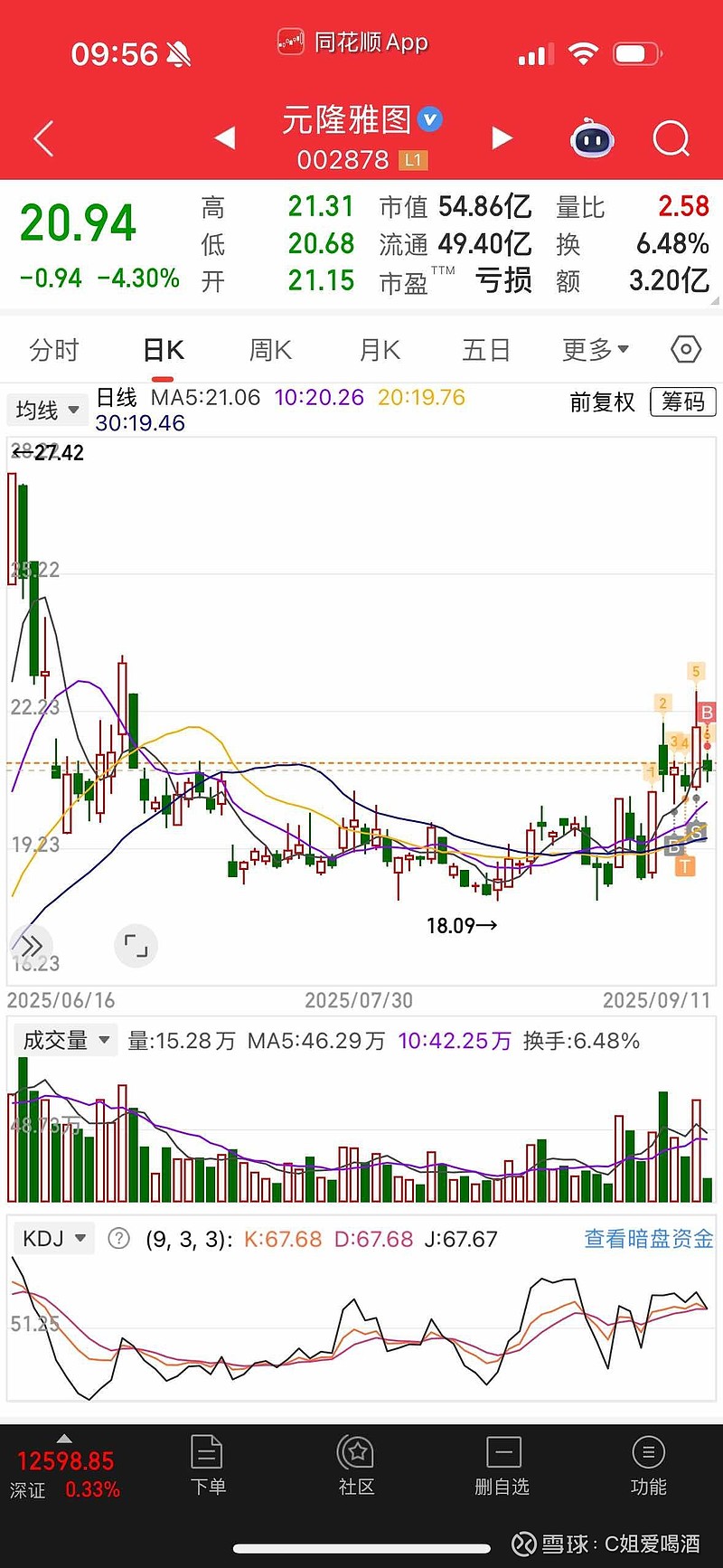This screenshot has height=1568, width=723.
Task: Tap 下单 to place an order
Action: (x=208, y=1467)
